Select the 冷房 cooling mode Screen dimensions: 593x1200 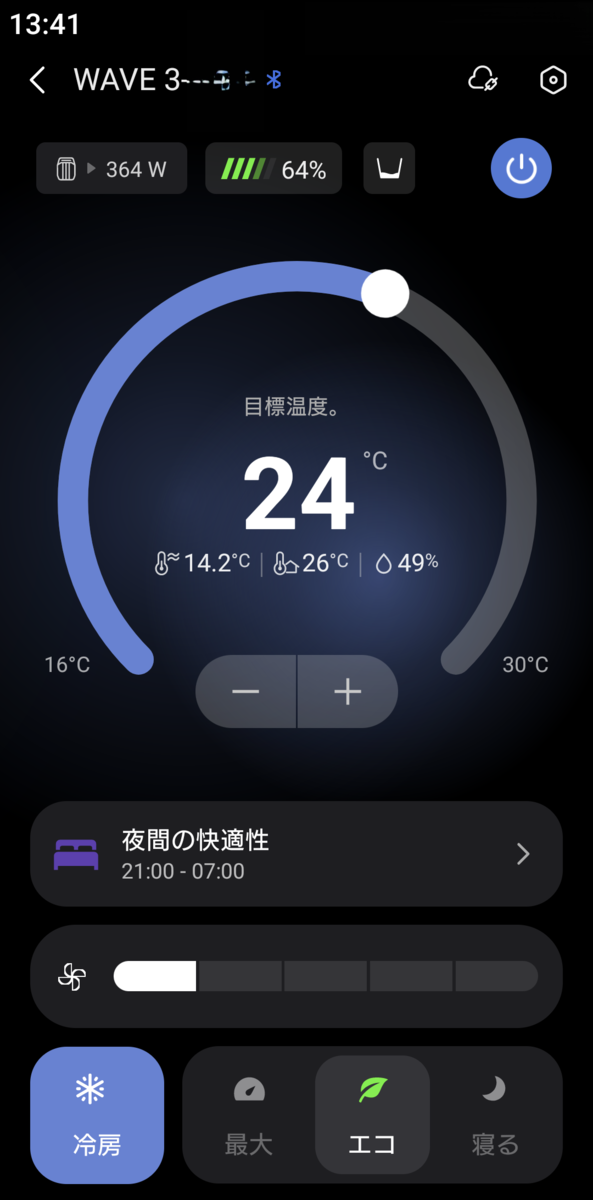97,1115
